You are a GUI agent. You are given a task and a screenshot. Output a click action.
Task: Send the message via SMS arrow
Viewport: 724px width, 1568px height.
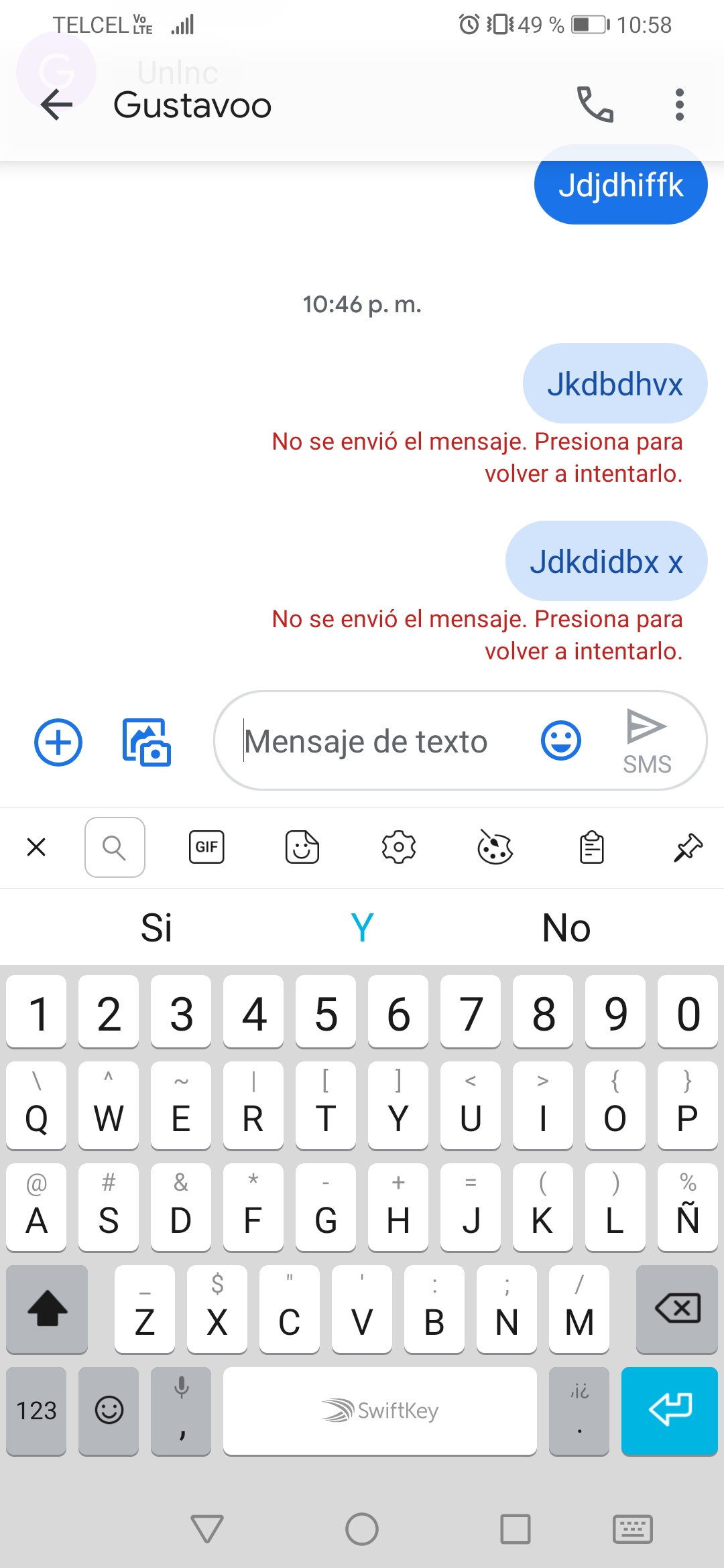(x=646, y=741)
